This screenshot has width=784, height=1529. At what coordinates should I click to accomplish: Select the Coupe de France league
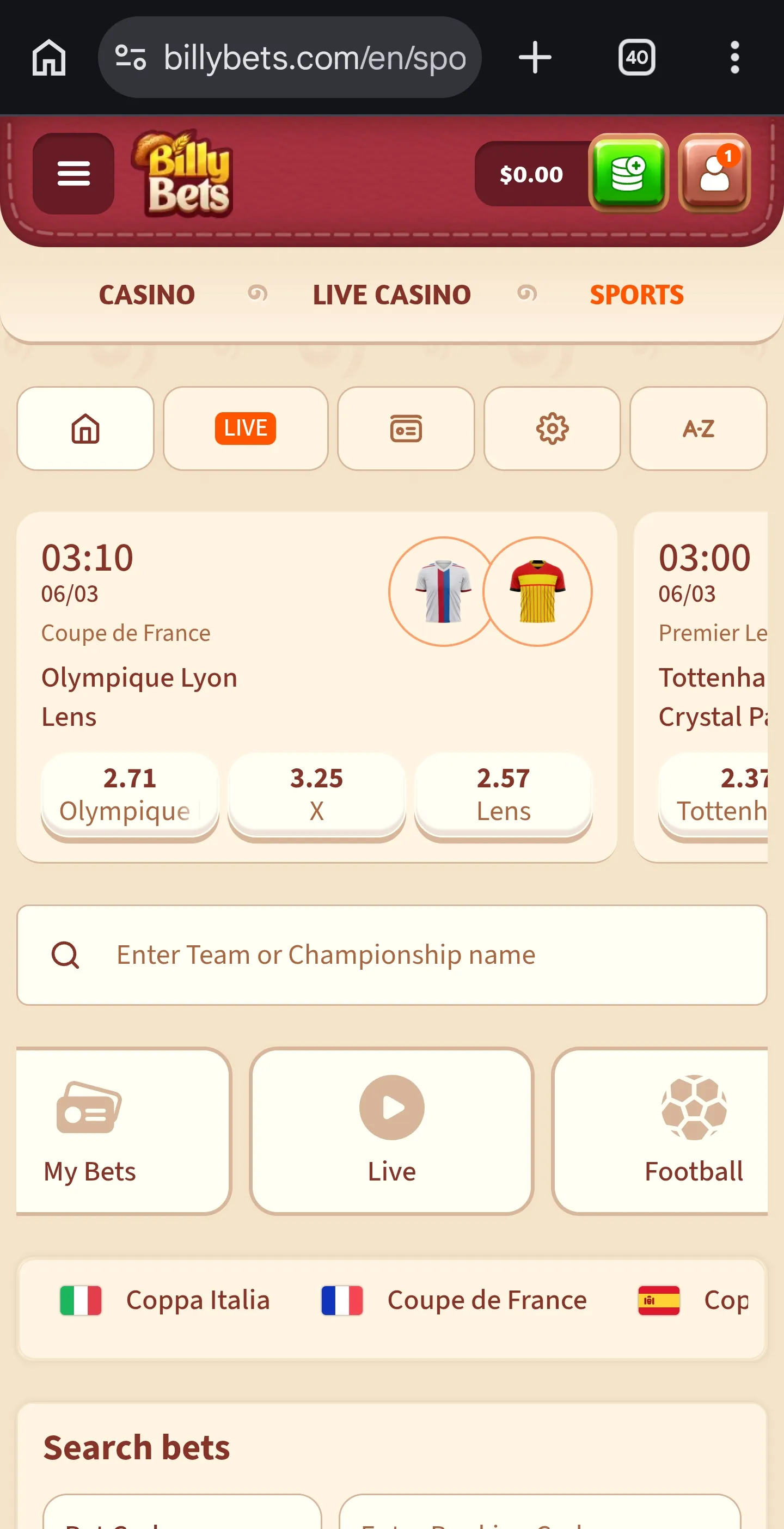(x=454, y=1300)
